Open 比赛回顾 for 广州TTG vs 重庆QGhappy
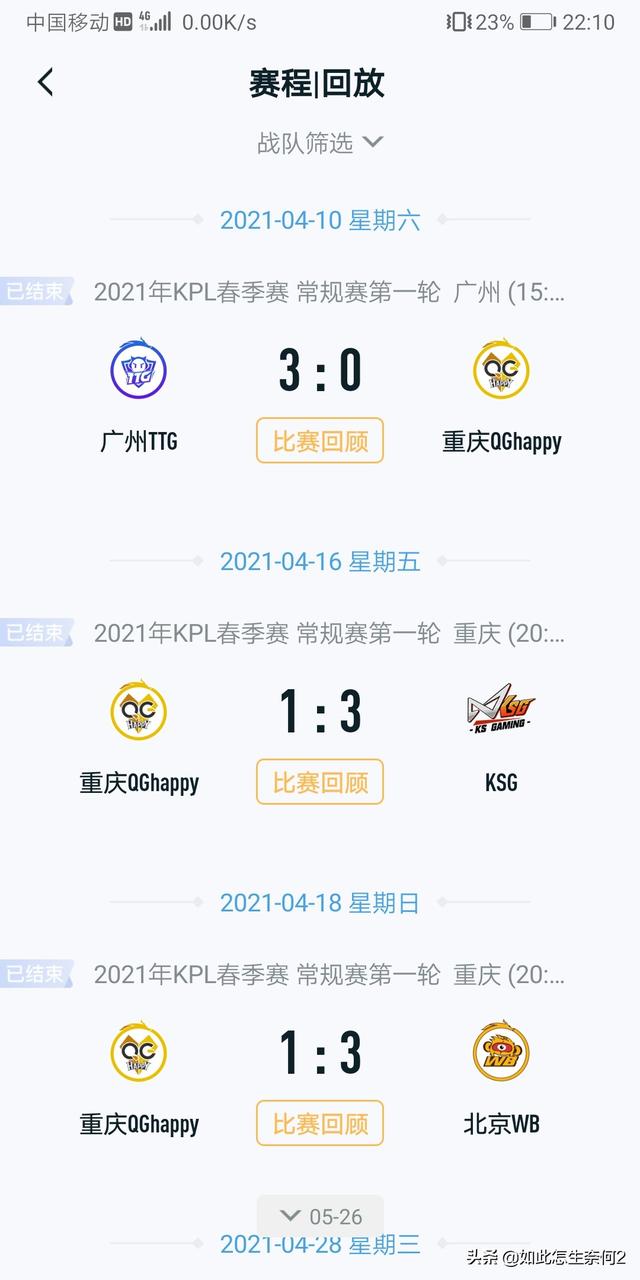The image size is (640, 1280). click(320, 440)
